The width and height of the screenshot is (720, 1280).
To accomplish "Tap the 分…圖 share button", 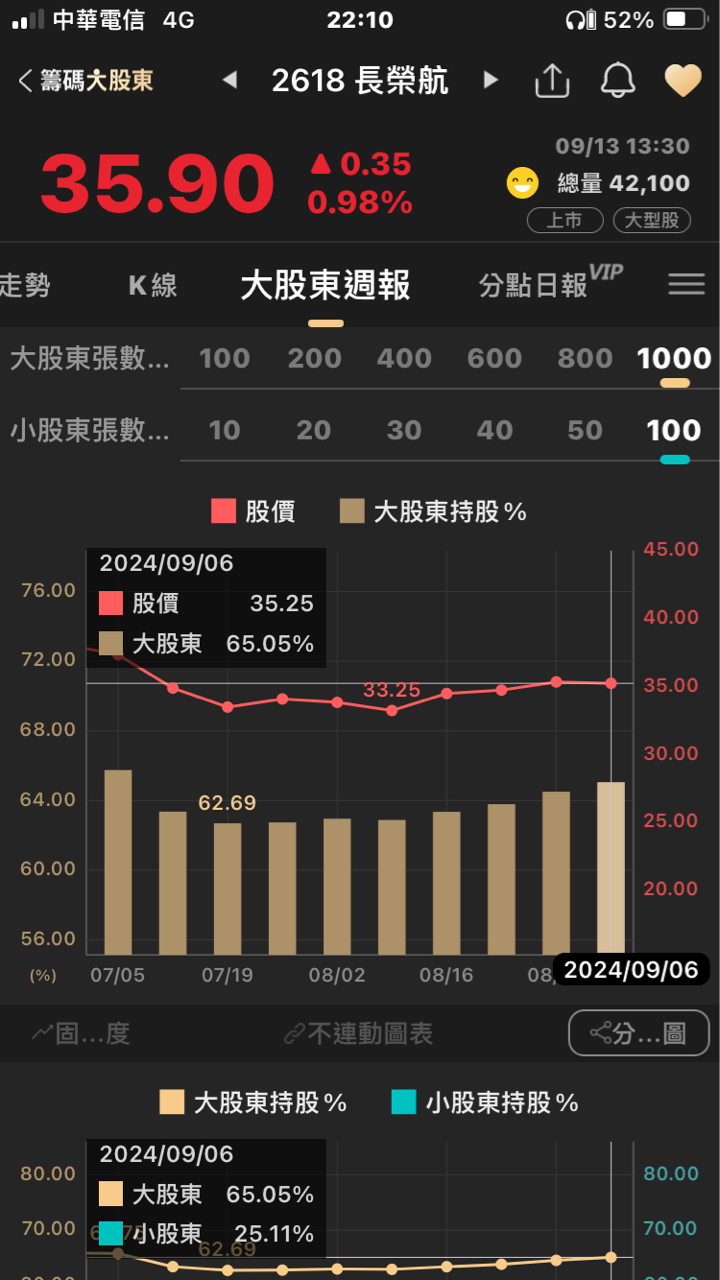I will pyautogui.click(x=638, y=1033).
